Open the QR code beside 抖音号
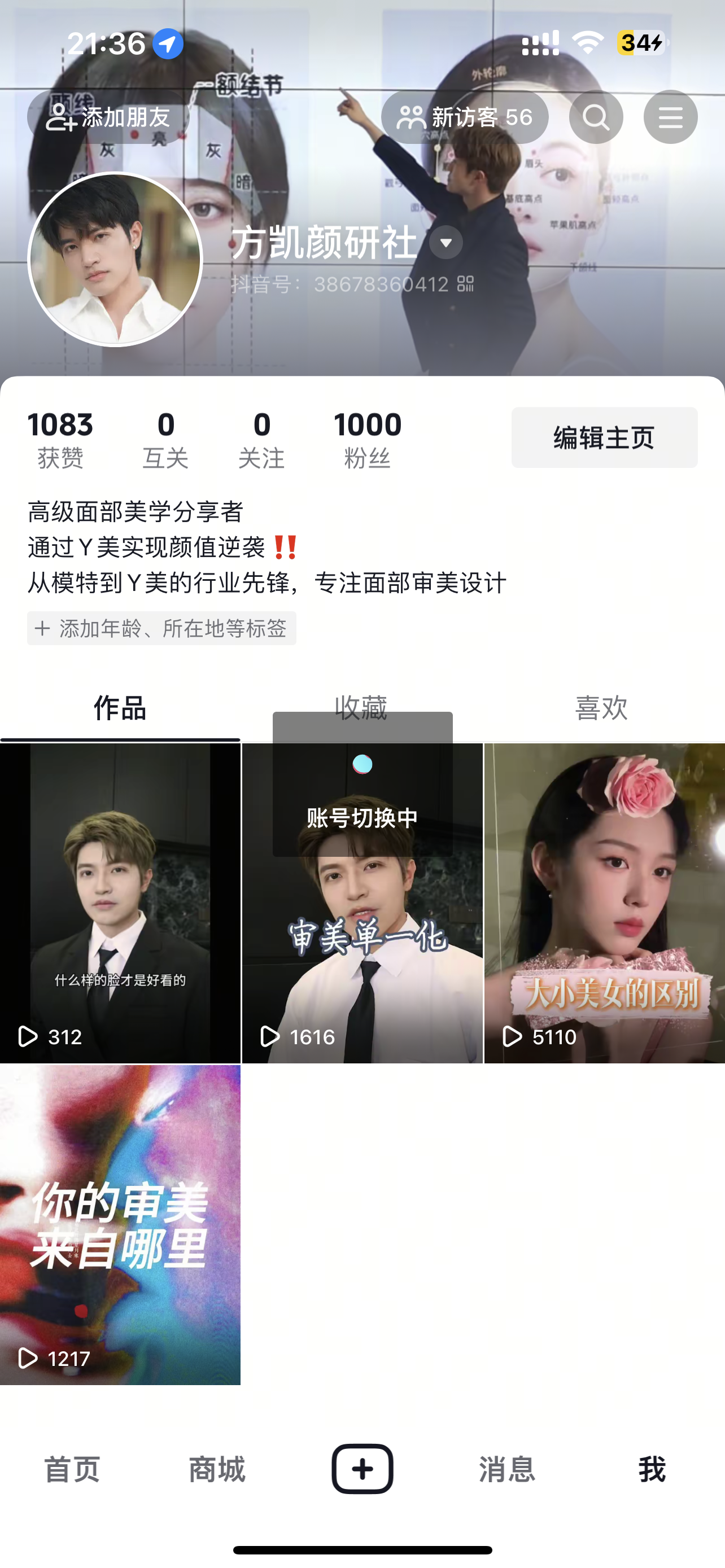The width and height of the screenshot is (725, 1568). [x=466, y=284]
